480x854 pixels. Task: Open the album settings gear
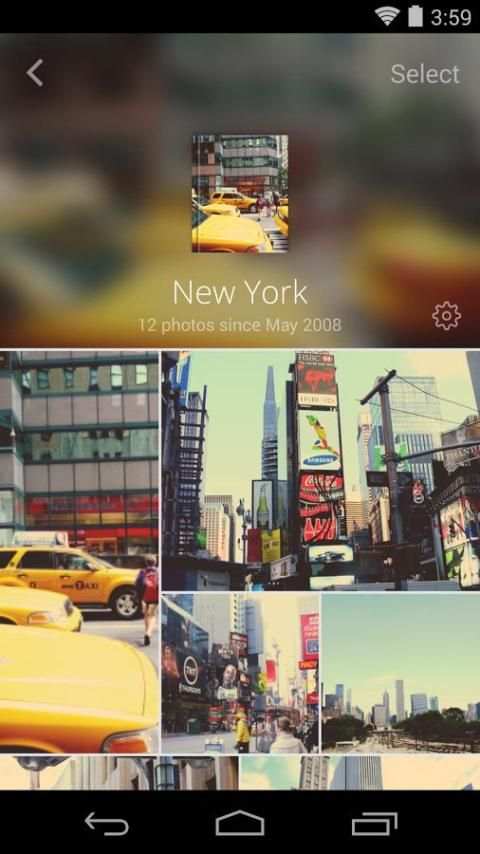446,316
